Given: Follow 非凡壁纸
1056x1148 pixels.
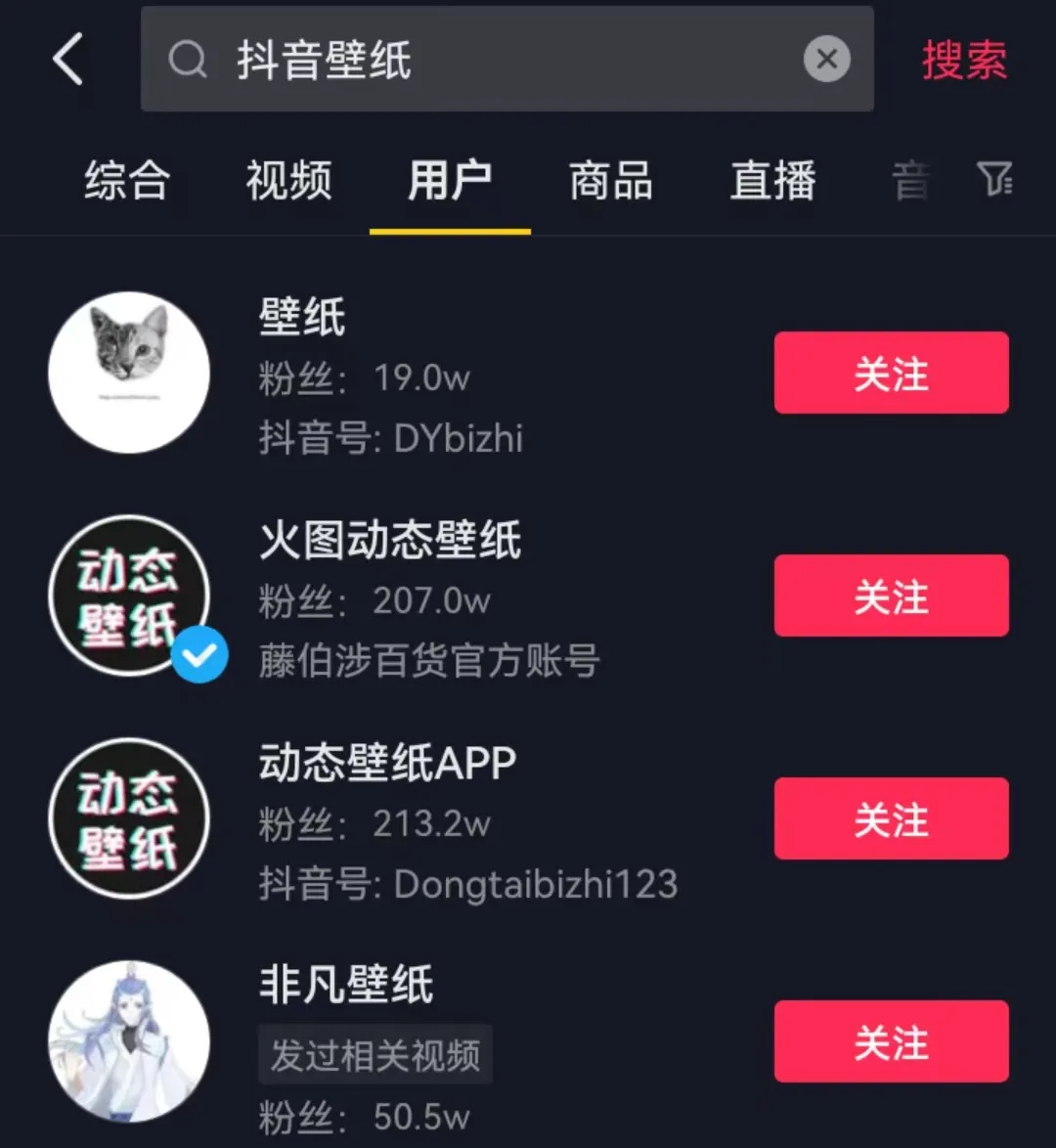Looking at the screenshot, I should pyautogui.click(x=891, y=1041).
